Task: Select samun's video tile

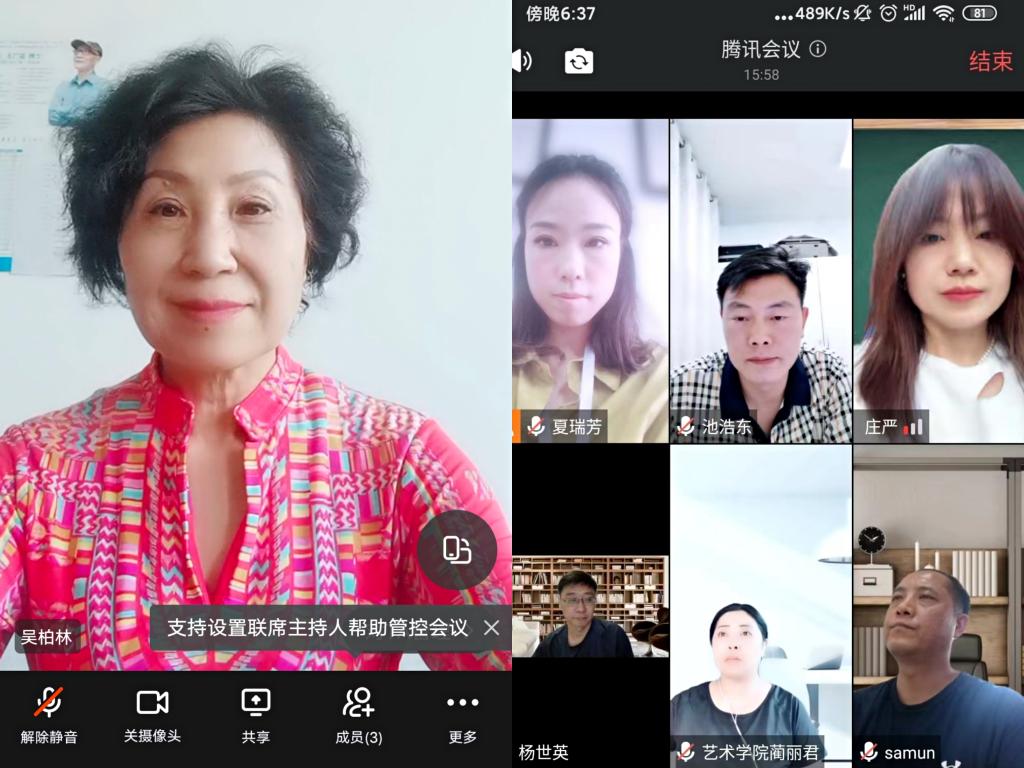Action: coord(938,606)
